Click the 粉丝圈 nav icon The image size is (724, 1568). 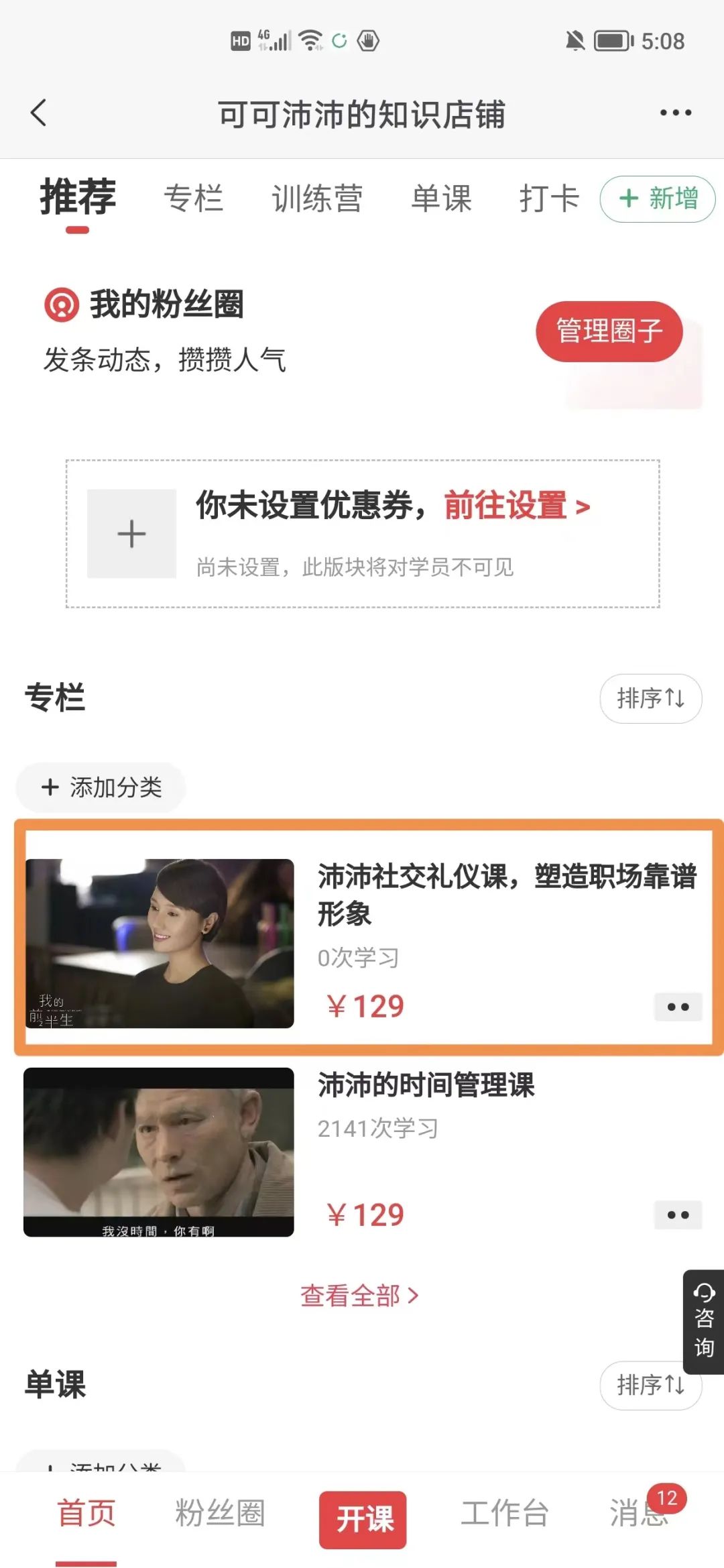220,1514
